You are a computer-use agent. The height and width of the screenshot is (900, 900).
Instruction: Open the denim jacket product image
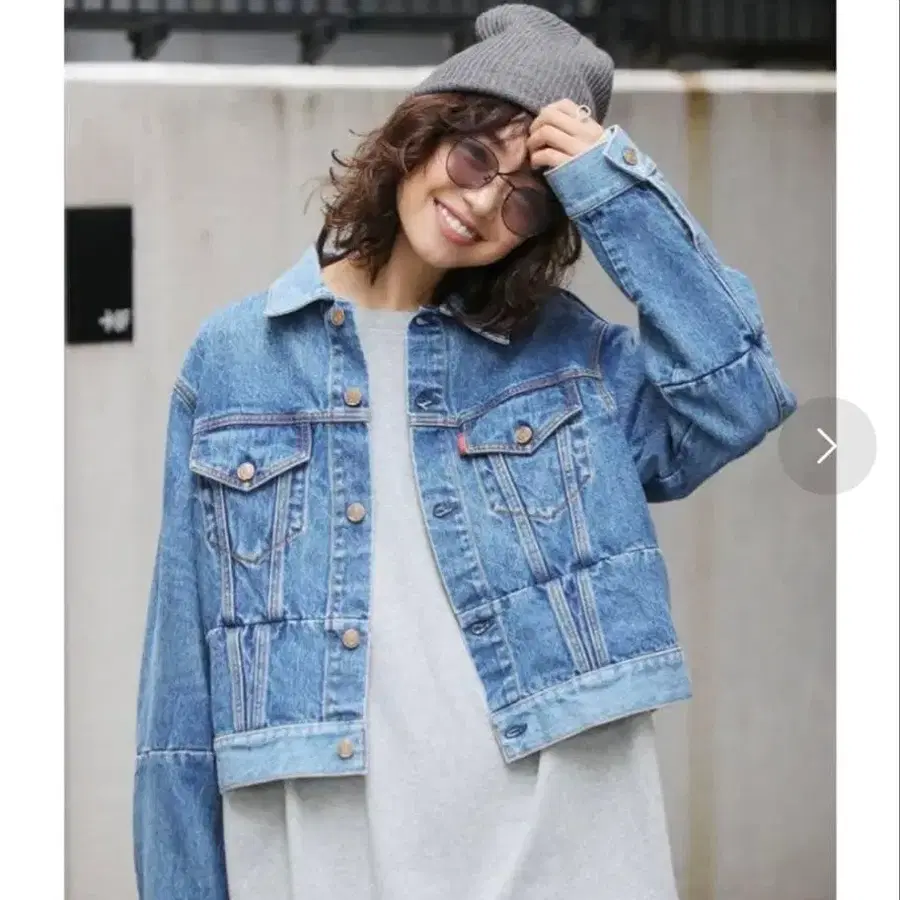450,500
